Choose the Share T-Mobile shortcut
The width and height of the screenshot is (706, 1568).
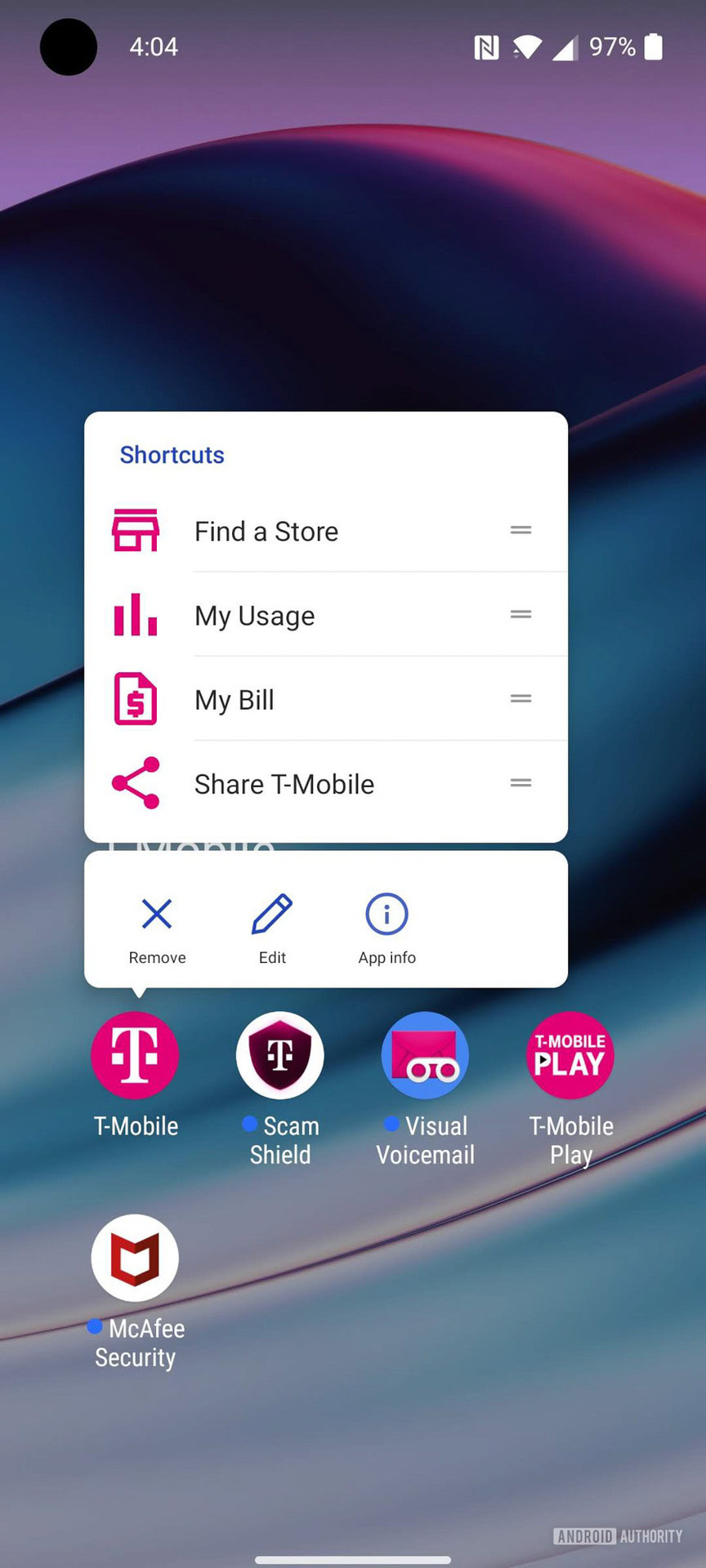click(284, 784)
